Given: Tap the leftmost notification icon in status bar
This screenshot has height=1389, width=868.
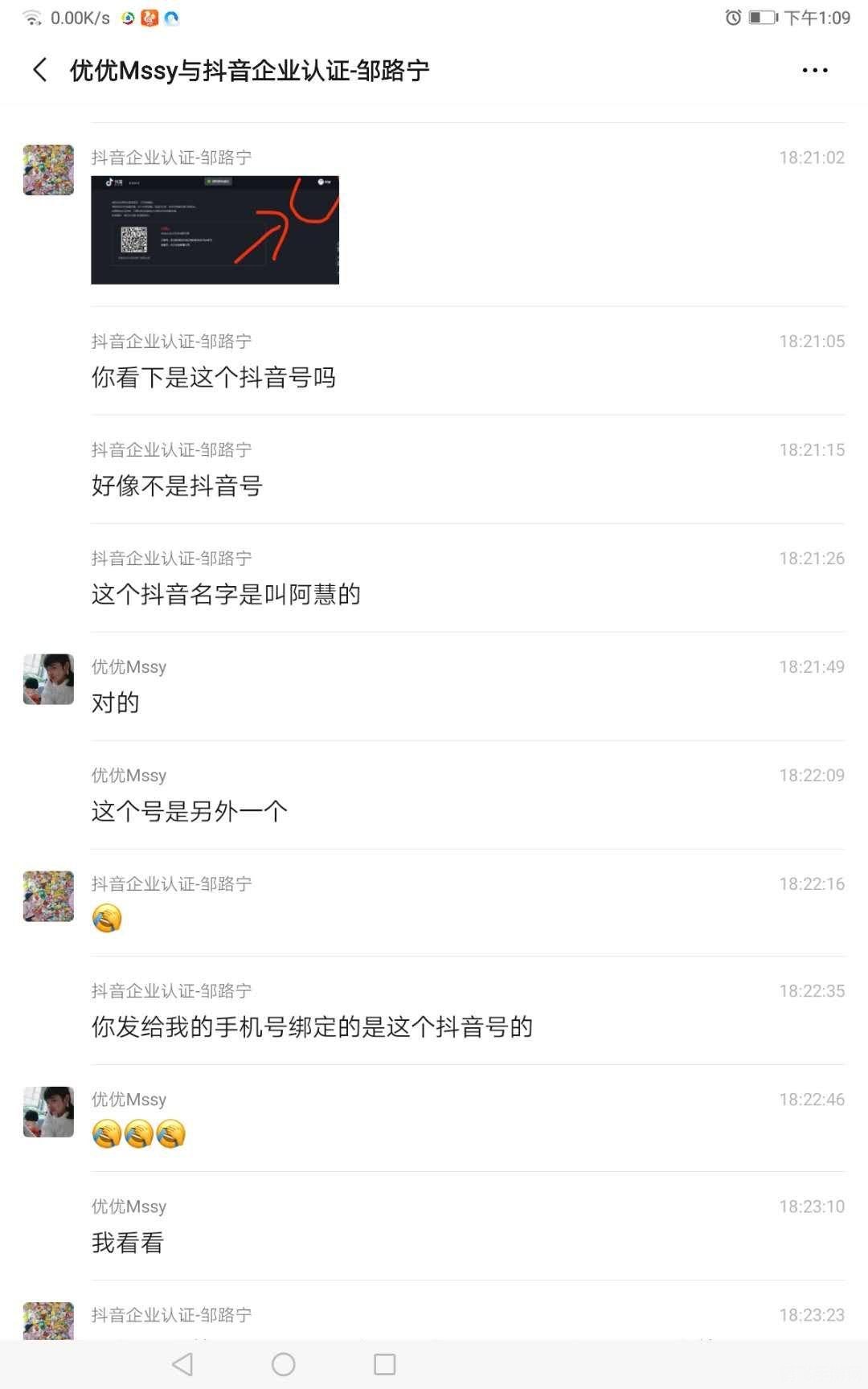Looking at the screenshot, I should point(126,16).
